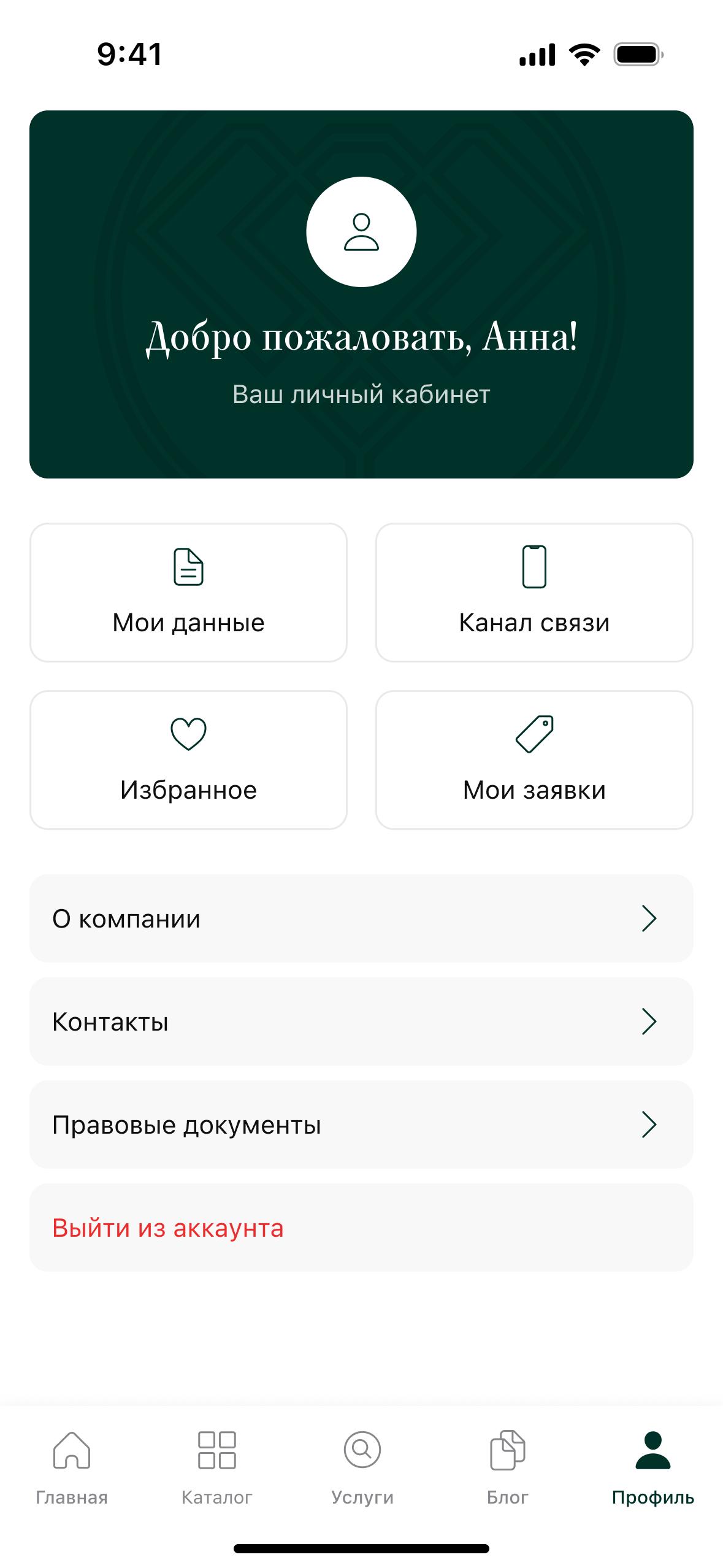Open the Контакты row
The image size is (723, 1568).
[x=361, y=1021]
